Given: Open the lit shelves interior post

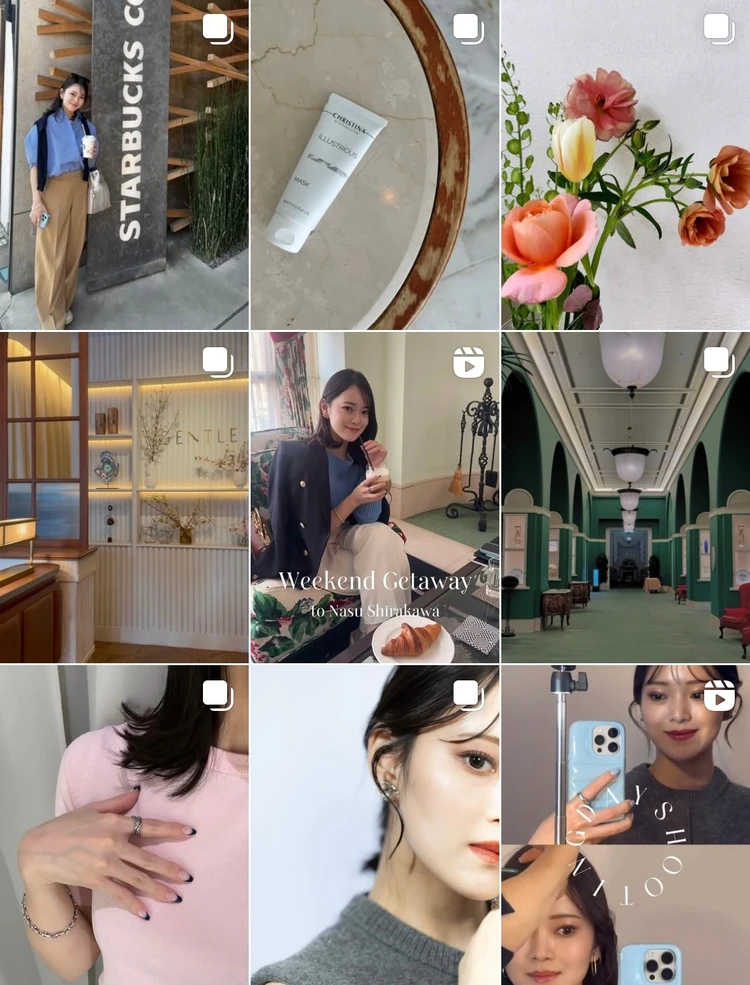Looking at the screenshot, I should click(124, 497).
